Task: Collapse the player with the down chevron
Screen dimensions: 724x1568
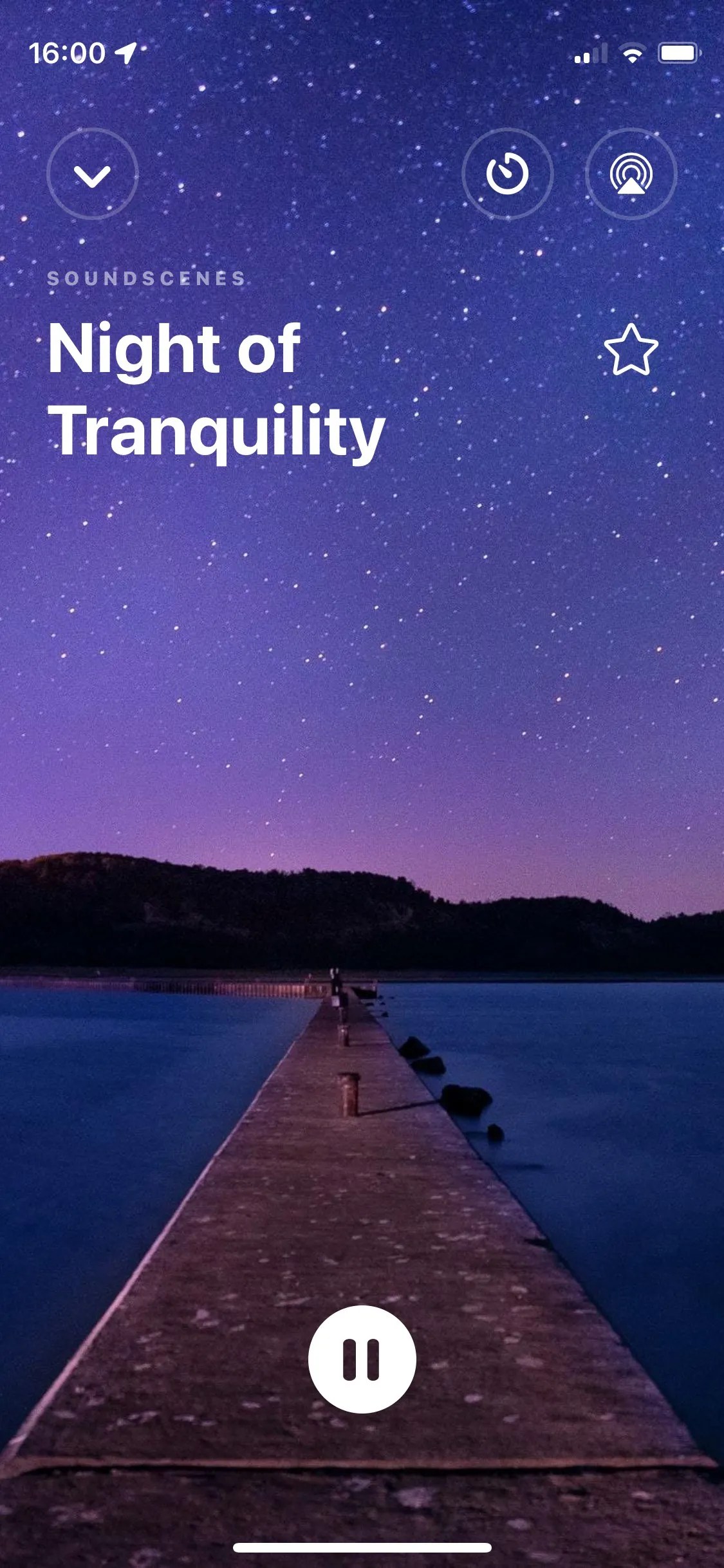Action: (x=93, y=174)
